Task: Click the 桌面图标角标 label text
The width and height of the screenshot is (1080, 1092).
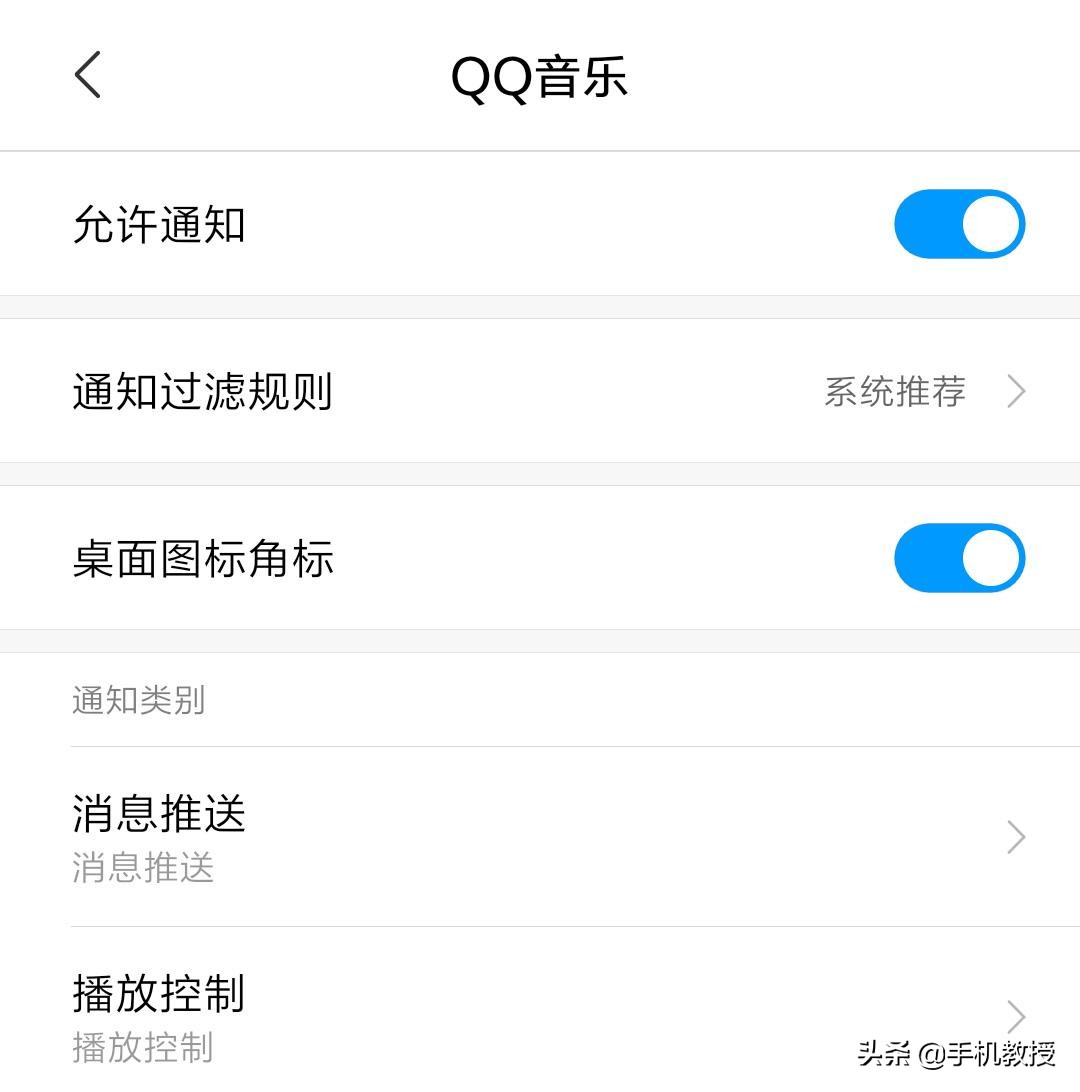Action: (203, 560)
